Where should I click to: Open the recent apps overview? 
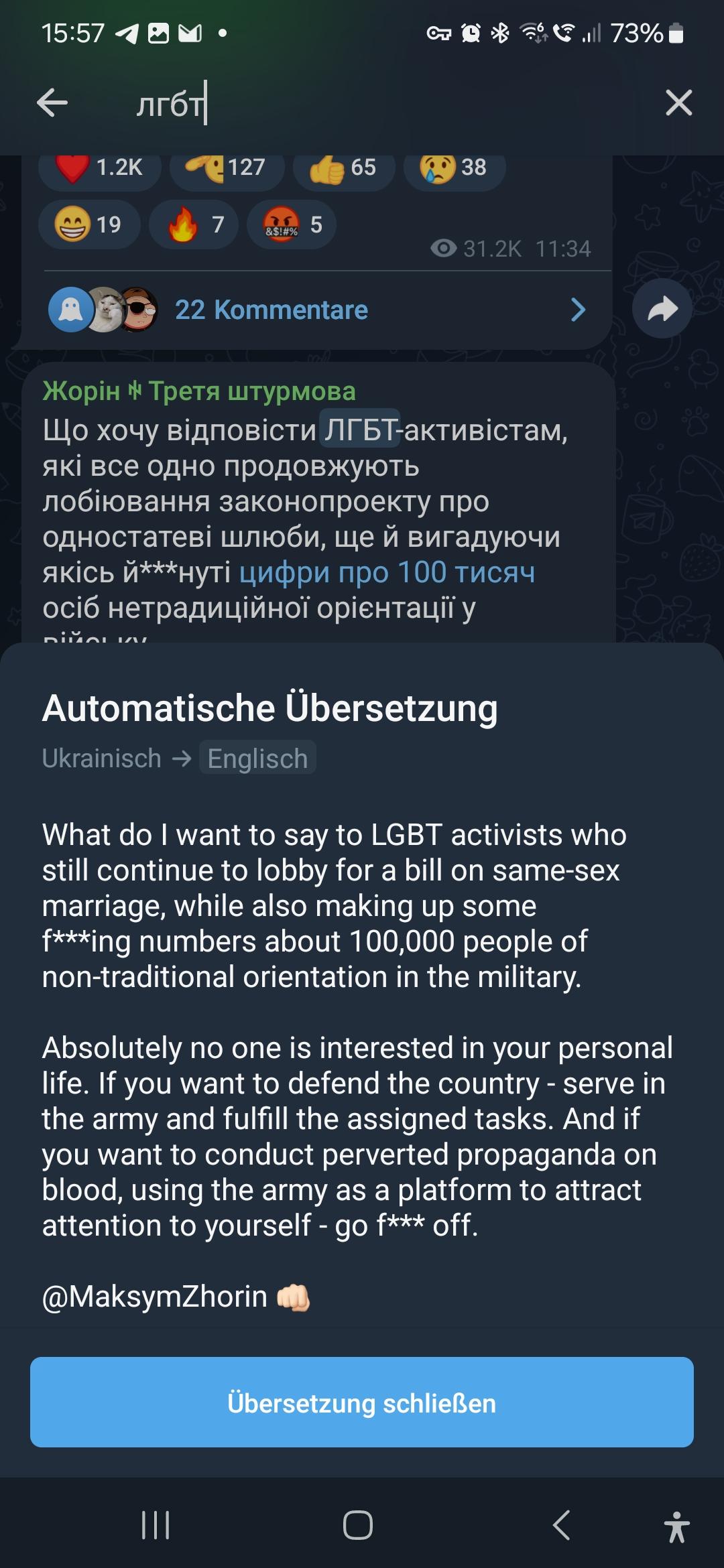pos(156,1526)
